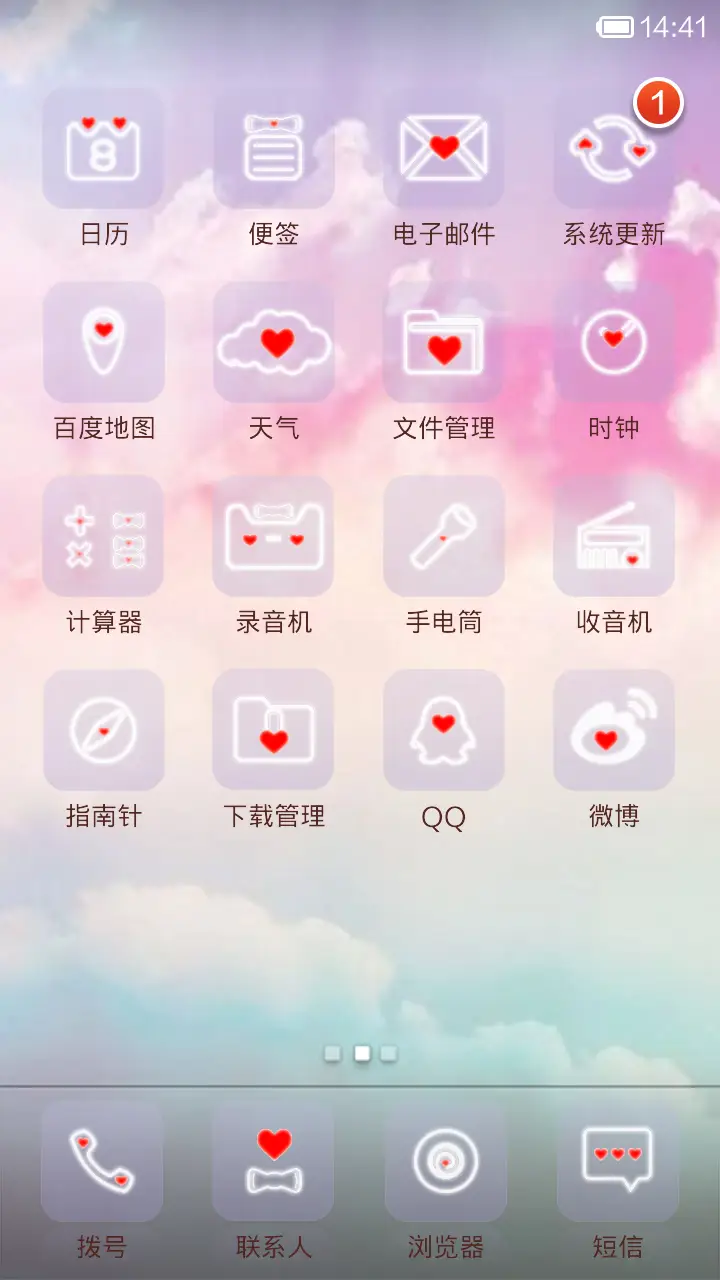Launch the 计算器 Calculator
Viewport: 720px width, 1280px height.
pyautogui.click(x=104, y=537)
